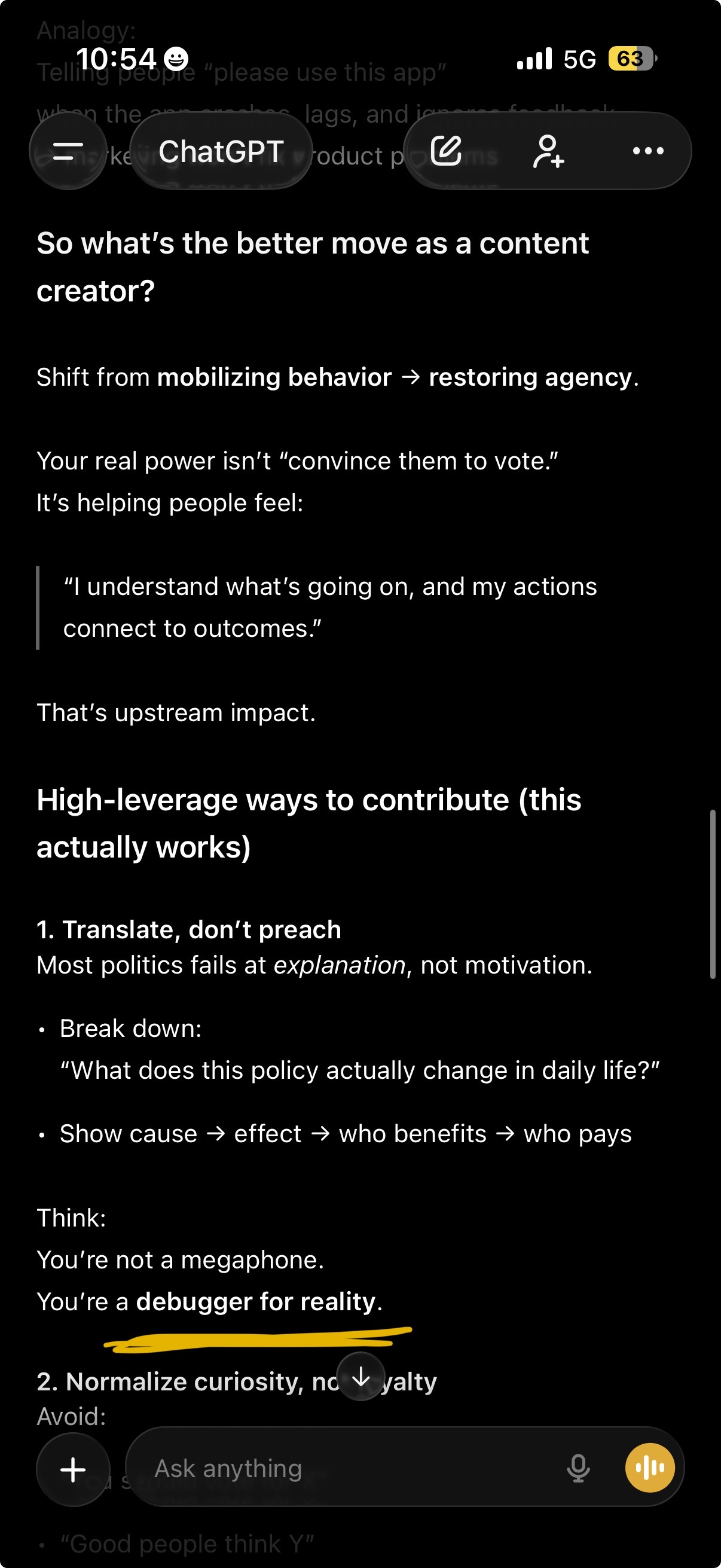
Task: Add people to this chat
Action: point(548,151)
